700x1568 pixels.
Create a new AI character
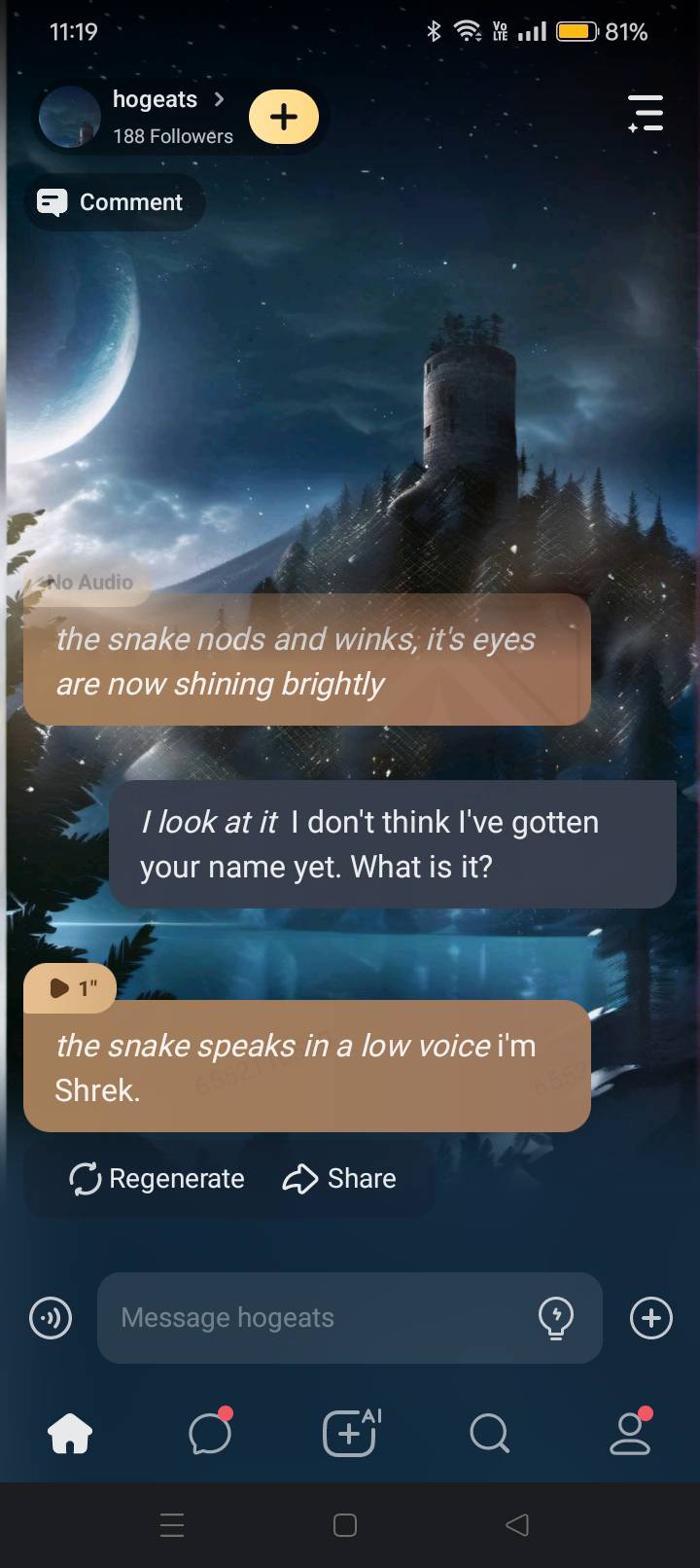tap(350, 1434)
